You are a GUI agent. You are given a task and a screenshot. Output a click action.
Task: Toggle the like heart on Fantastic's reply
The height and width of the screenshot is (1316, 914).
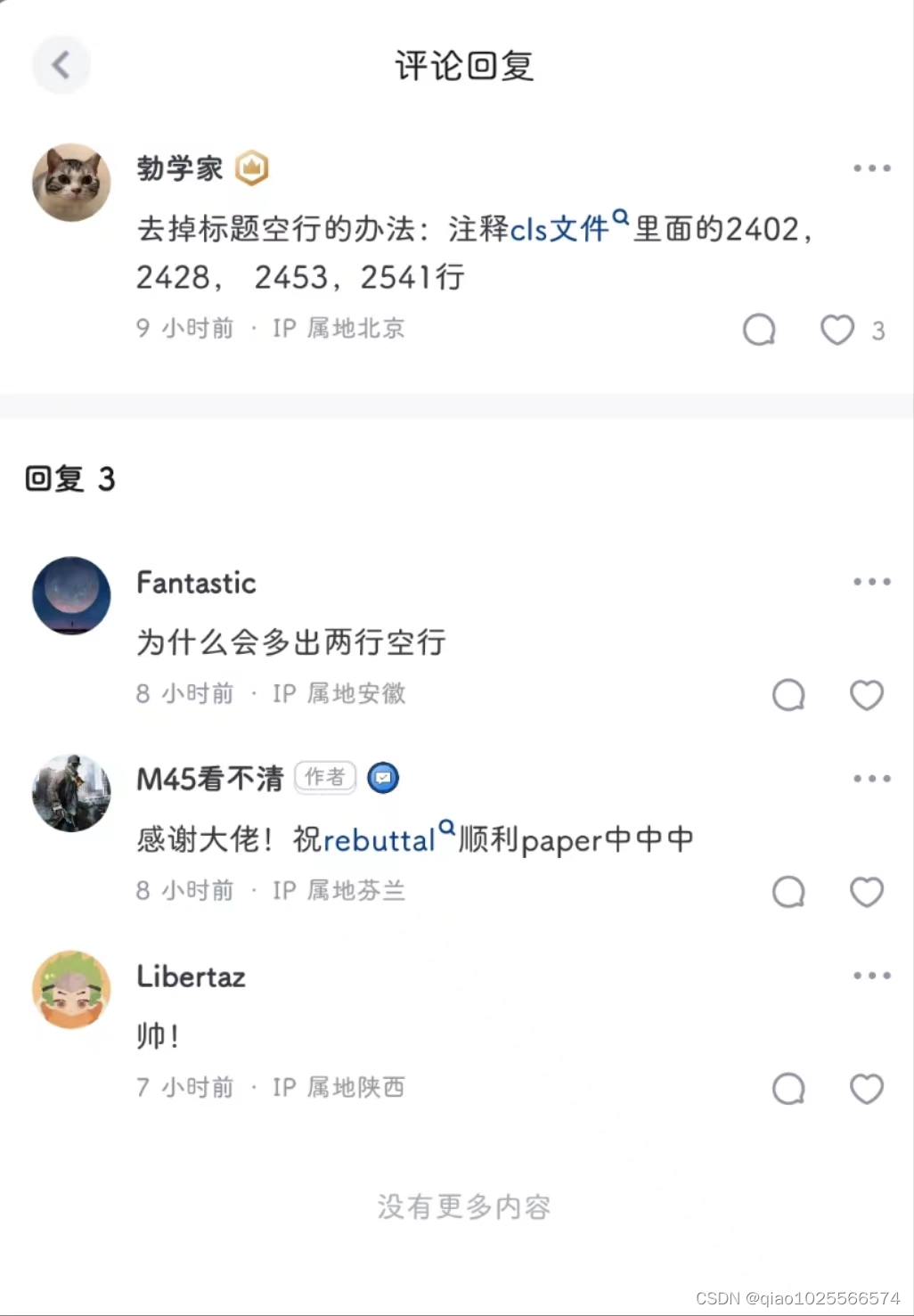[866, 696]
